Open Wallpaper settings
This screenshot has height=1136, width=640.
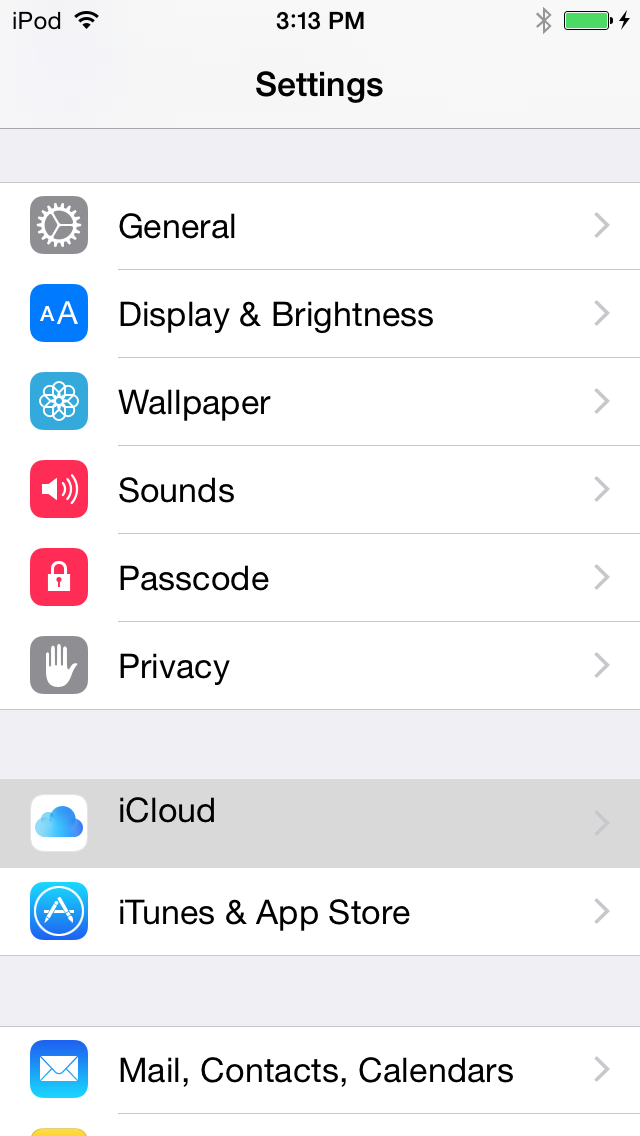(x=320, y=402)
